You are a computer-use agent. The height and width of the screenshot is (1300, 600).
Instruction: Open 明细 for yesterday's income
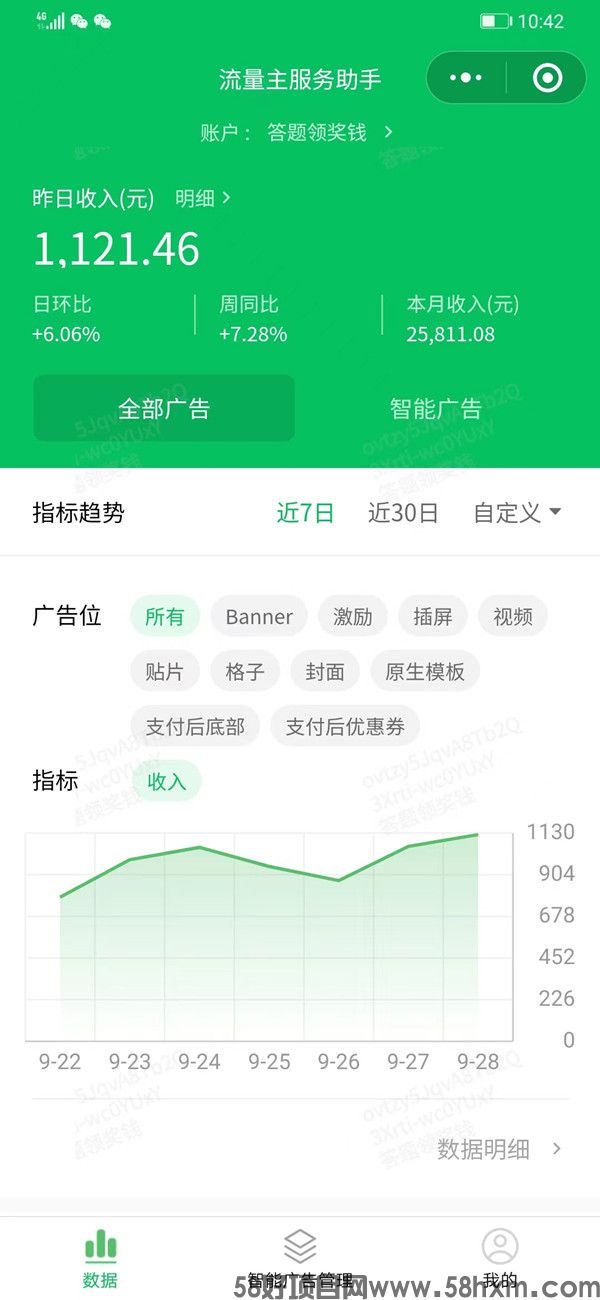[x=203, y=198]
